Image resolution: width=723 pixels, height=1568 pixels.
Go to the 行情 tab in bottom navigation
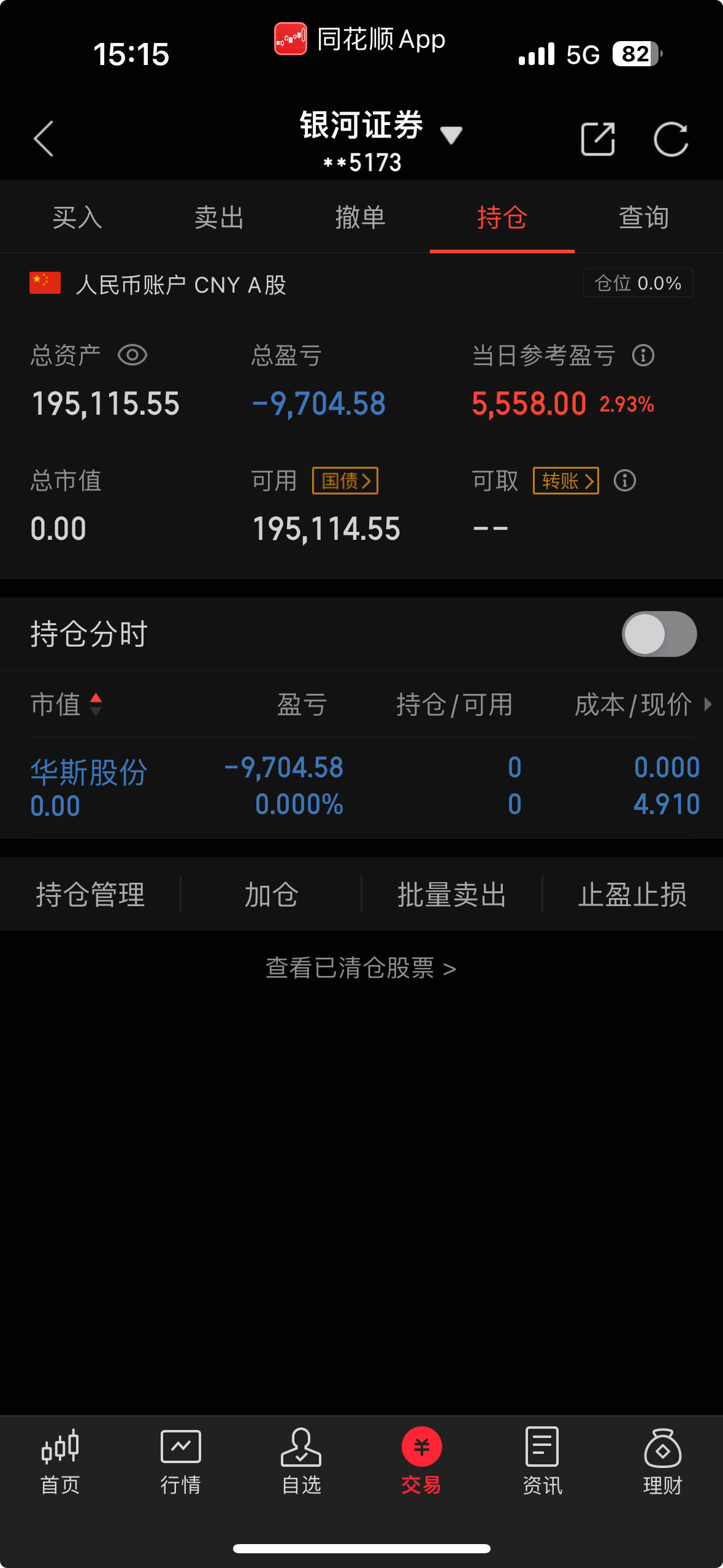coord(180,1461)
